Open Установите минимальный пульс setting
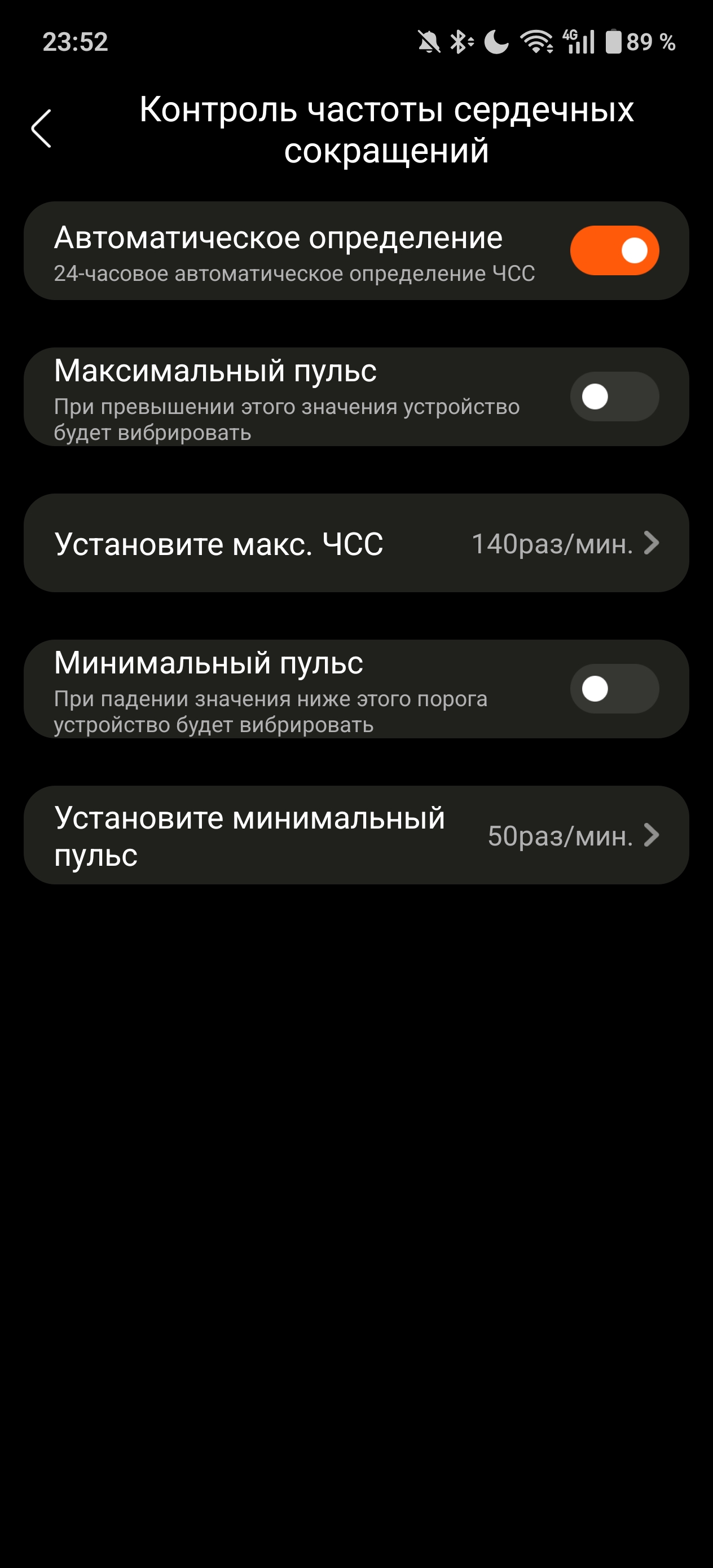Screen dimensions: 713x1568 356,835
